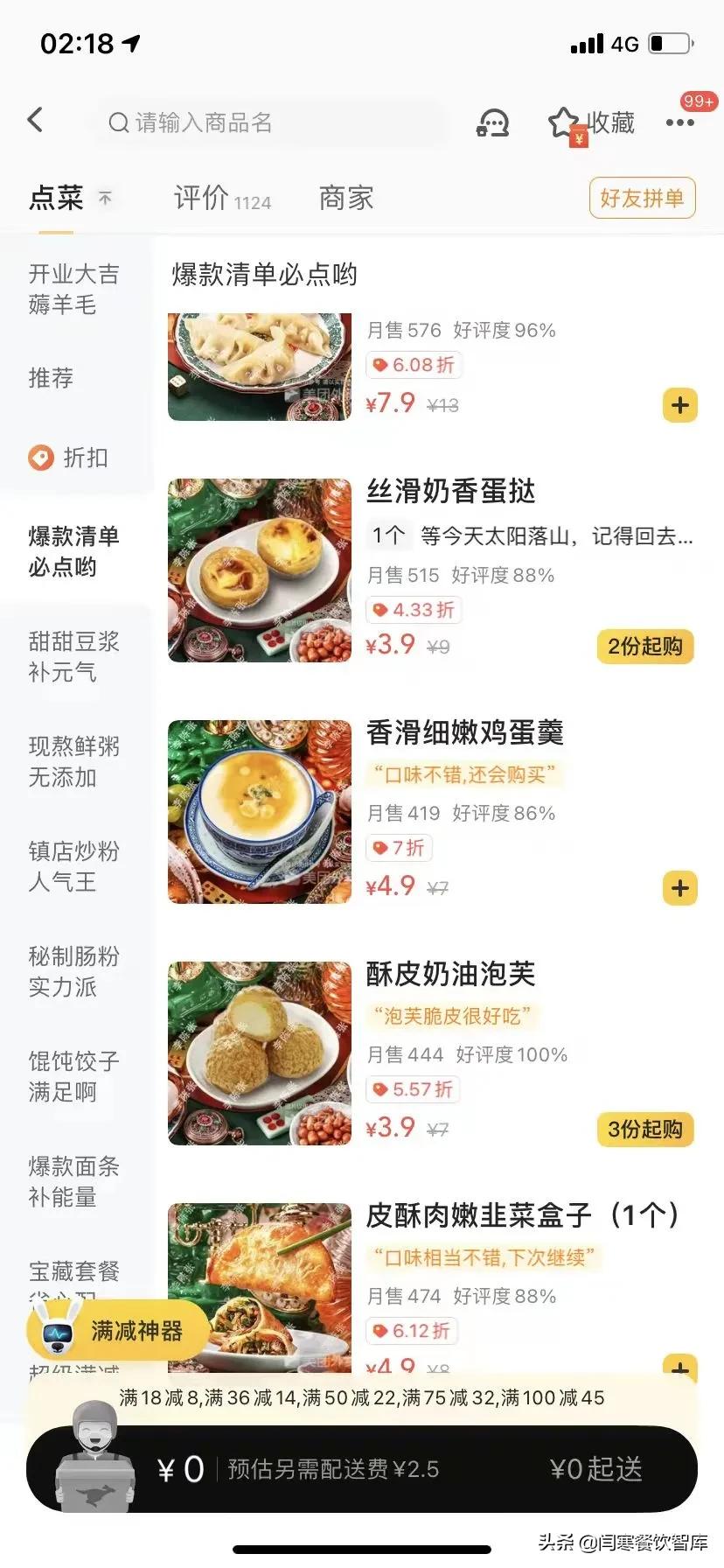Tap the back arrow to exit the store

(36, 122)
